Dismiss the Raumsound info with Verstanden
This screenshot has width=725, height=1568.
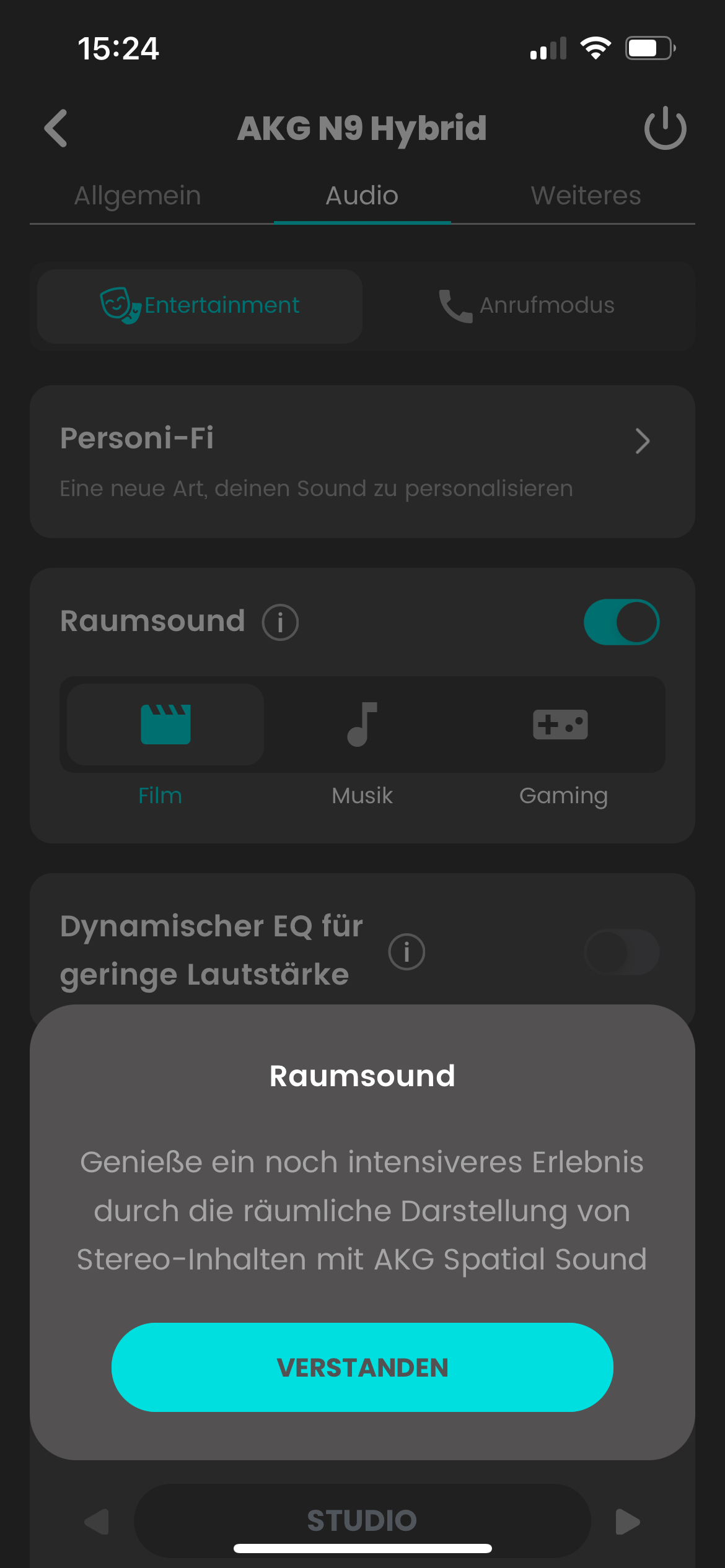pos(362,1367)
